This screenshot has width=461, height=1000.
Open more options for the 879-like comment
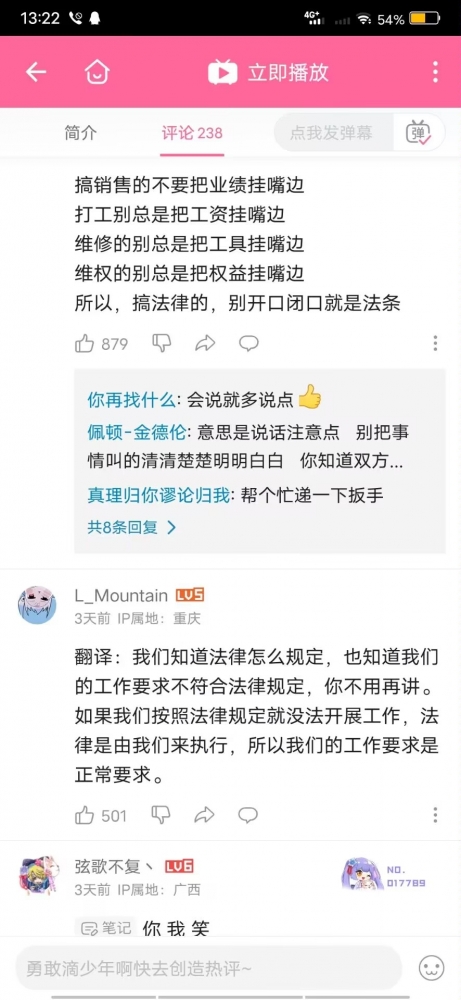435,344
